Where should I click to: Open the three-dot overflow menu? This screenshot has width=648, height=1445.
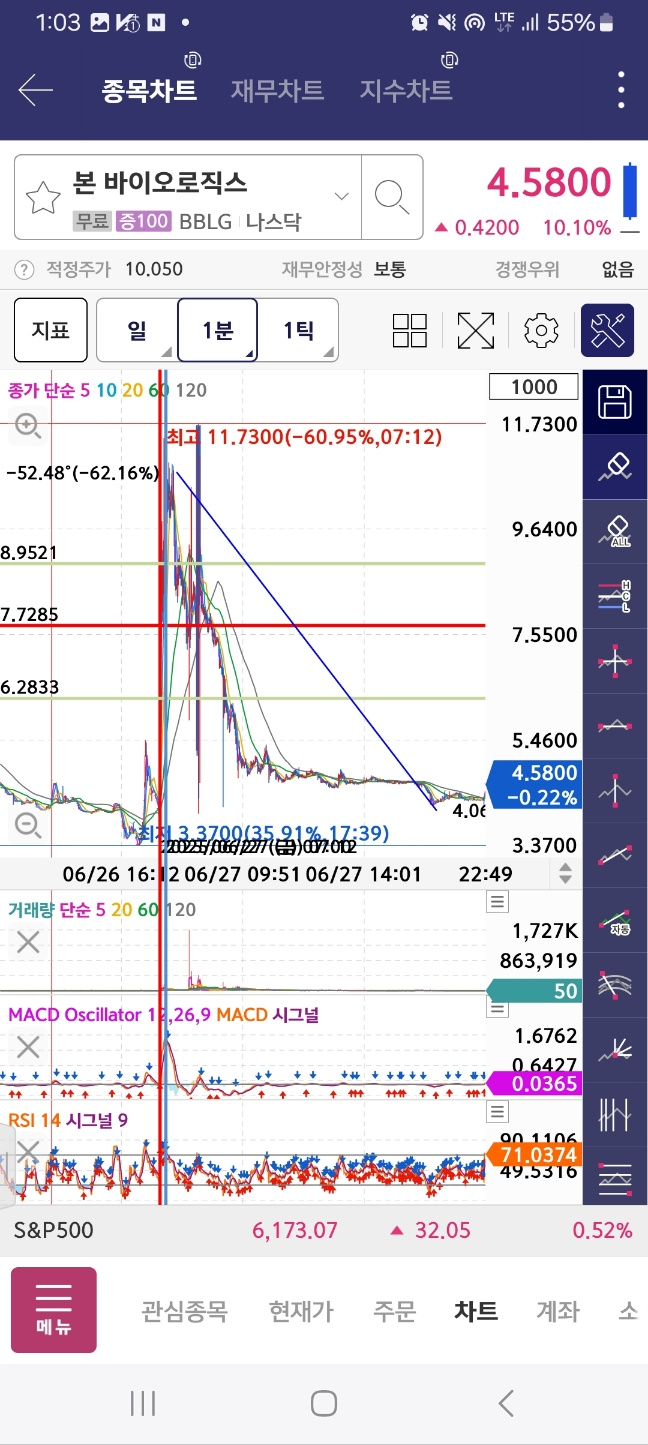(x=621, y=90)
